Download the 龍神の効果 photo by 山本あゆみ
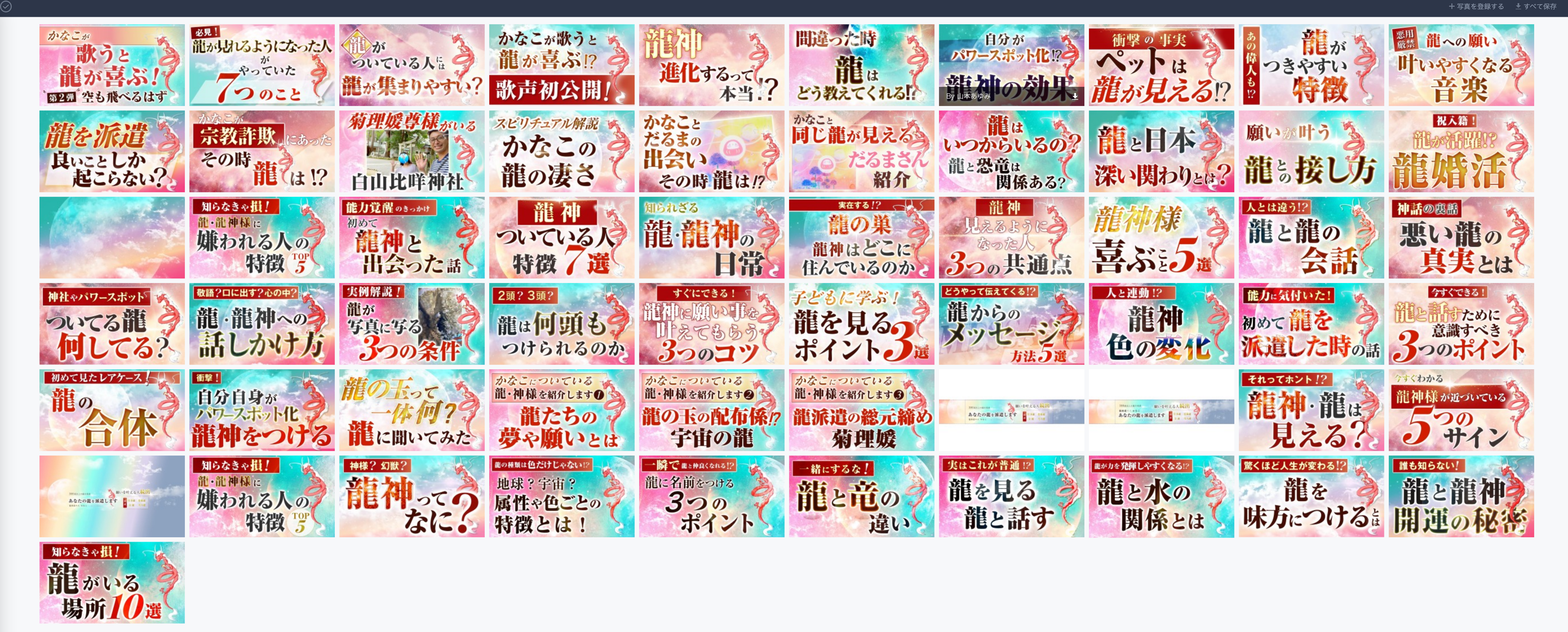This screenshot has height=632, width=1568. pyautogui.click(x=1075, y=96)
